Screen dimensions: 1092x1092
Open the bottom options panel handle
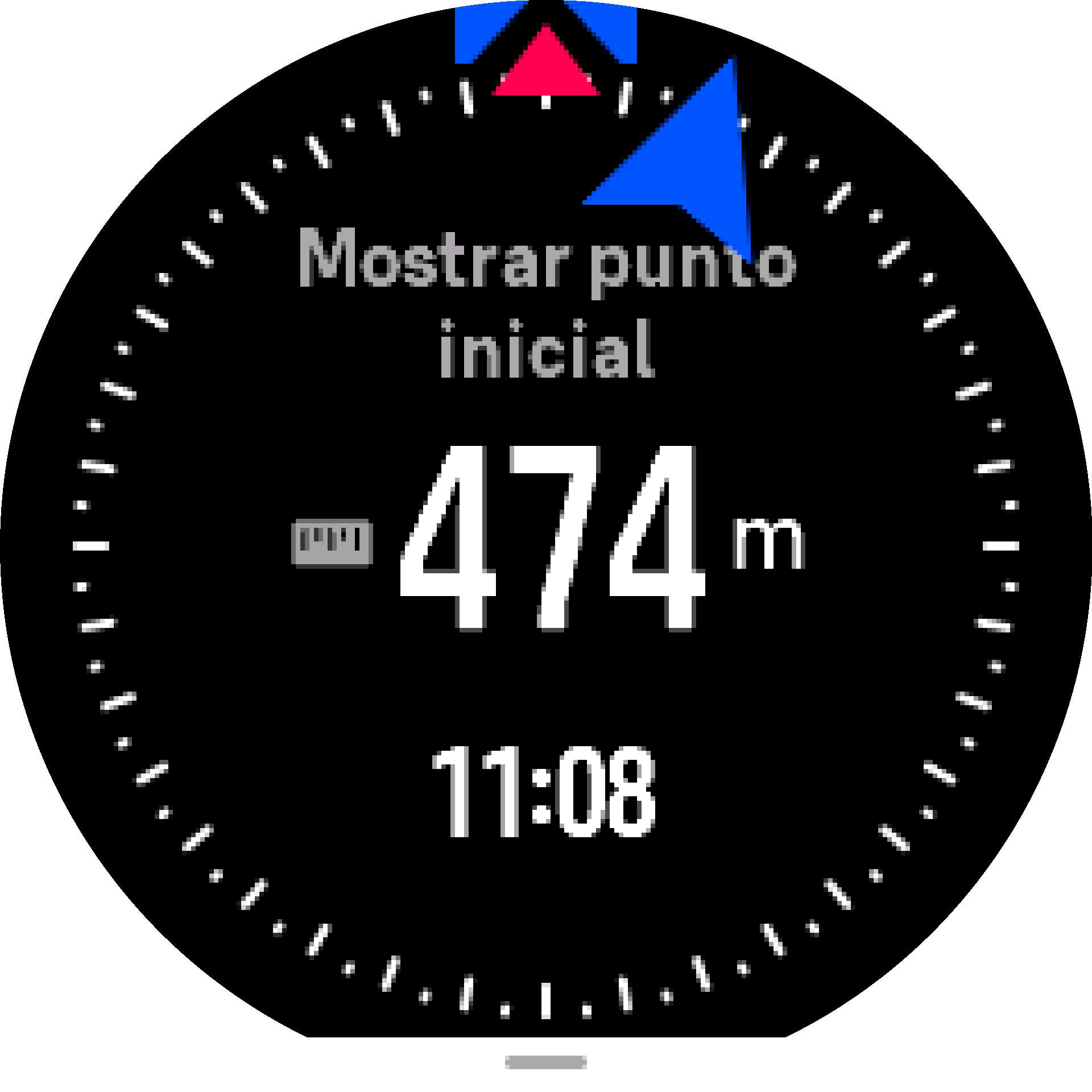pyautogui.click(x=545, y=1062)
